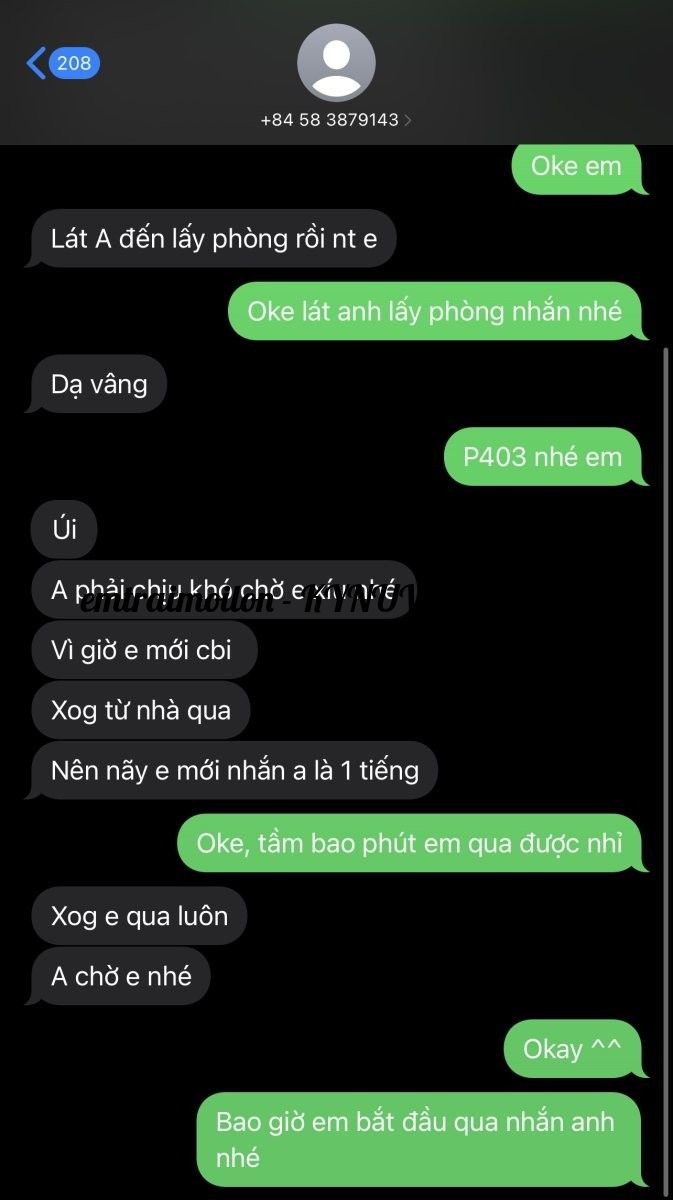673x1200 pixels.
Task: Go back to the messages list
Action: pyautogui.click(x=60, y=64)
